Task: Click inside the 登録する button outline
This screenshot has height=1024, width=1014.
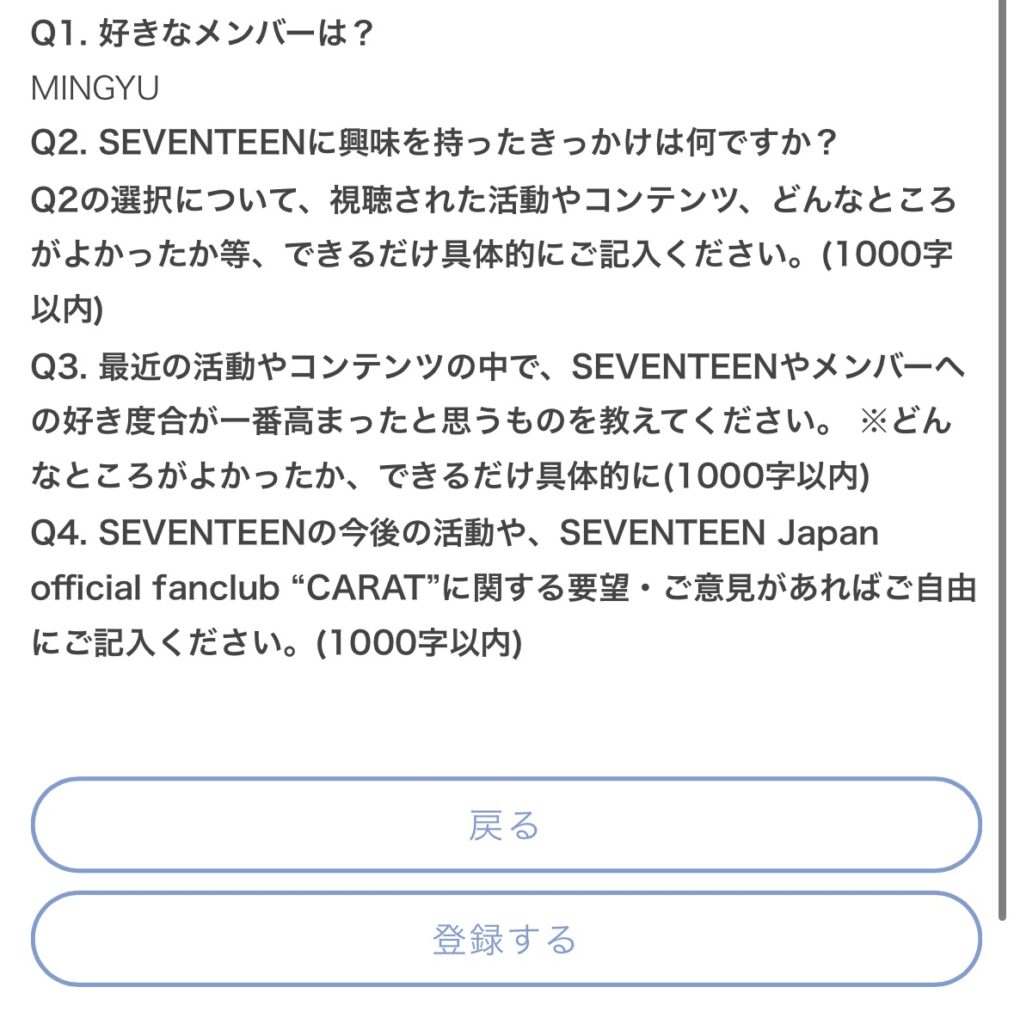Action: point(505,940)
